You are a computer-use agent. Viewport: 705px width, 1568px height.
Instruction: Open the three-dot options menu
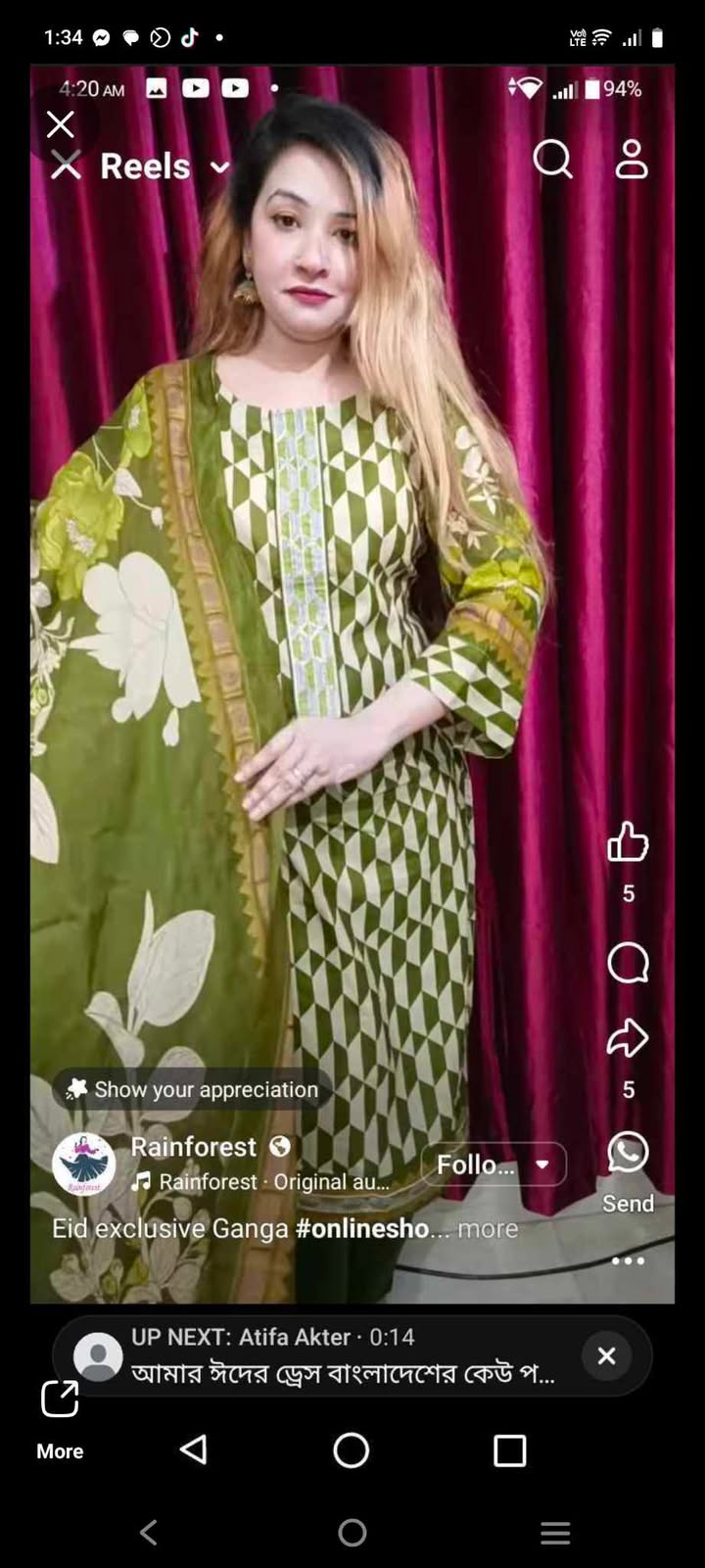tap(628, 1260)
